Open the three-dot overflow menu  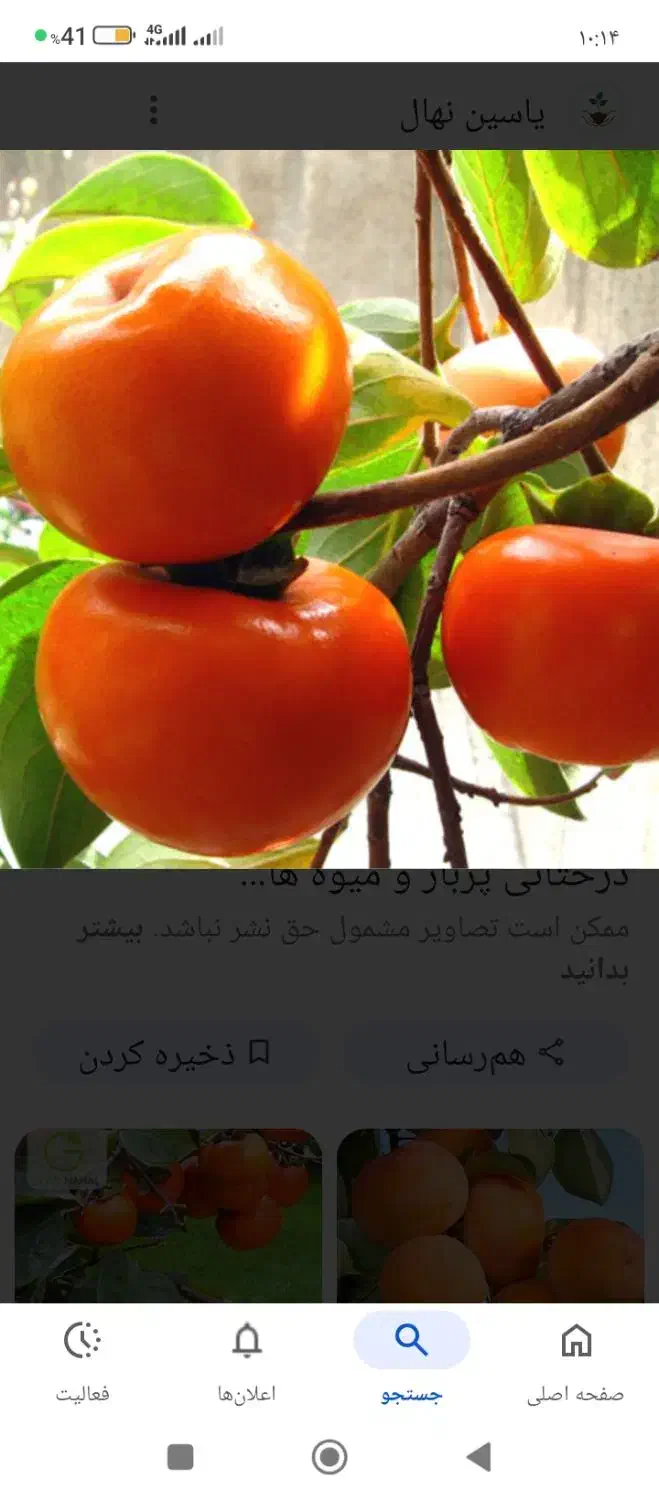(153, 110)
